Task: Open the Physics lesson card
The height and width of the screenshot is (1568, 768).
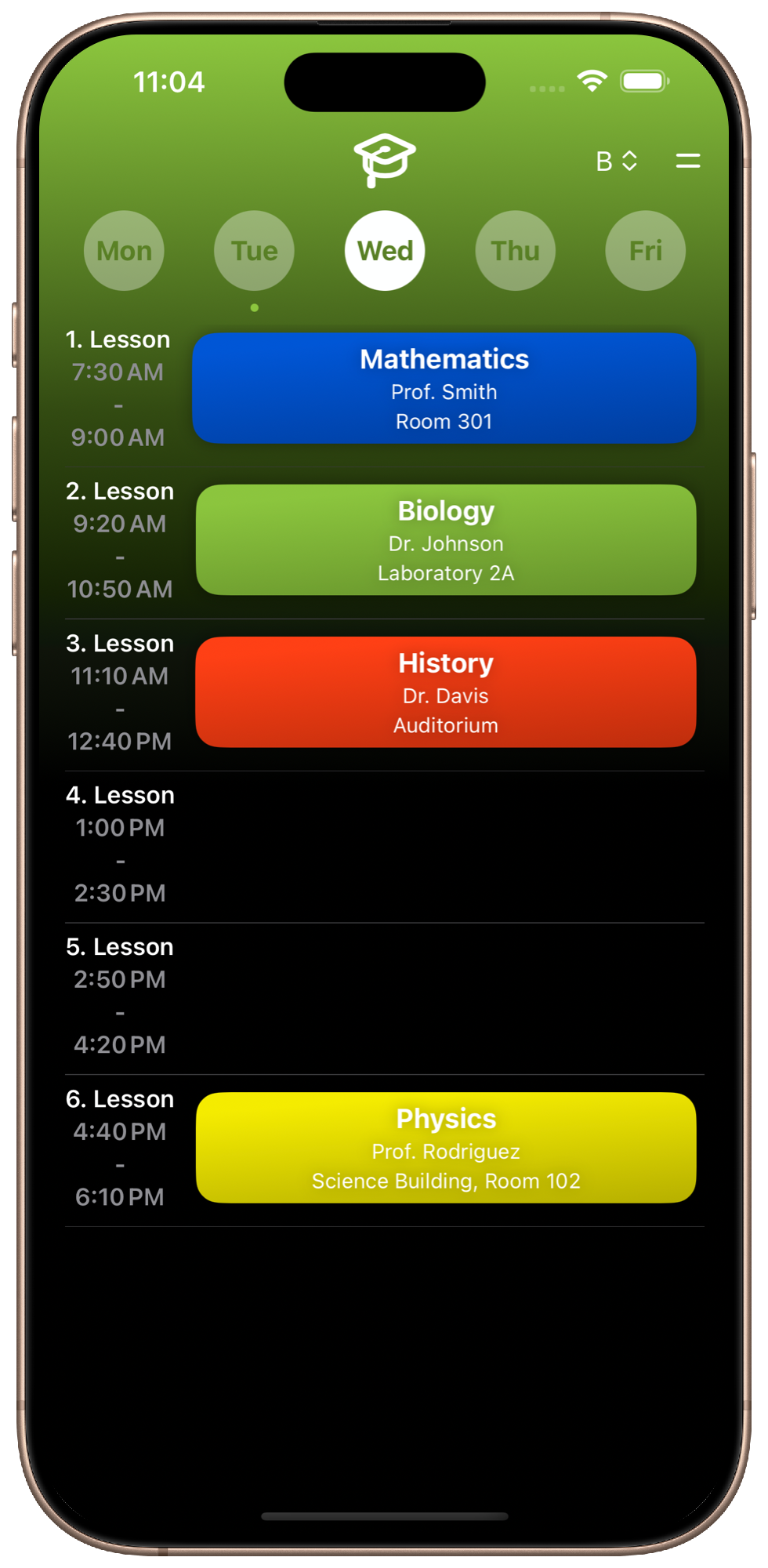Action: pos(445,1148)
